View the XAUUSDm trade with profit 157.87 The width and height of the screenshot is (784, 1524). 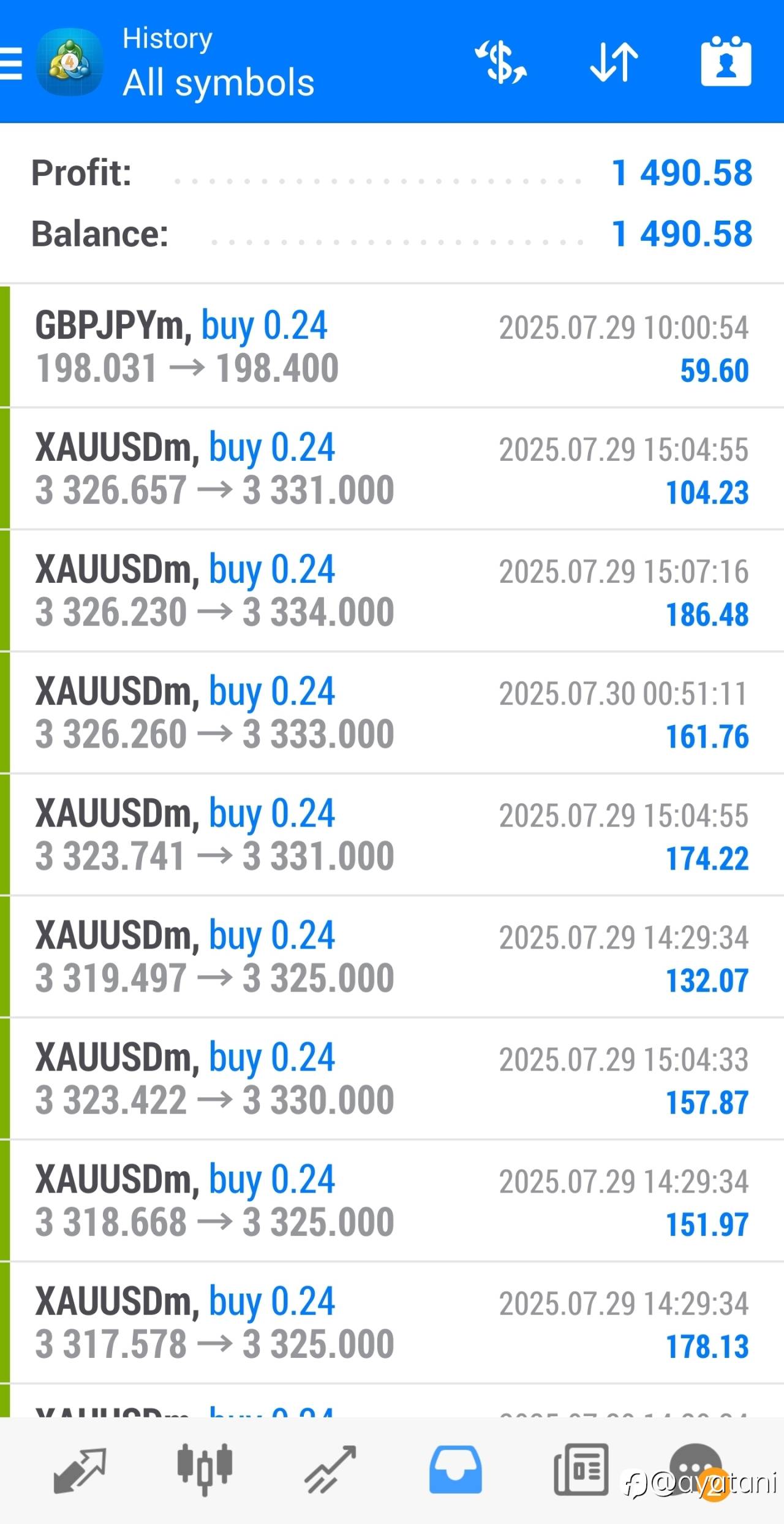(x=392, y=1079)
